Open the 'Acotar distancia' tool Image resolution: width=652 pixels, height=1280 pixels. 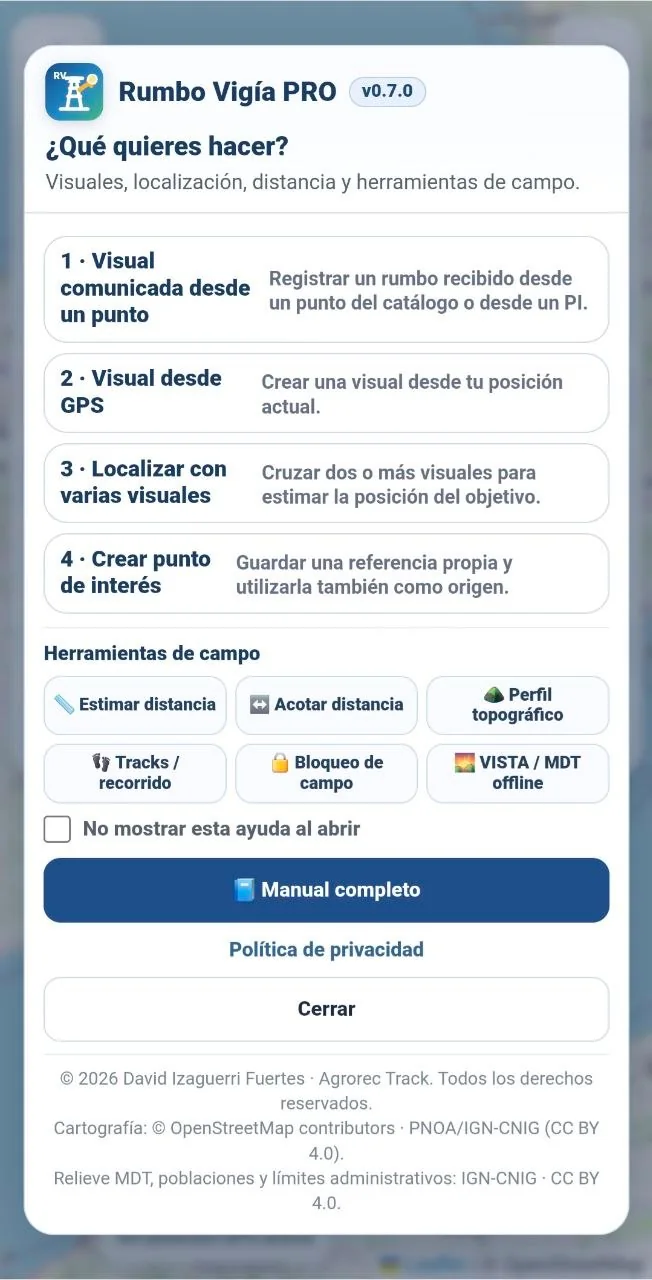(326, 705)
